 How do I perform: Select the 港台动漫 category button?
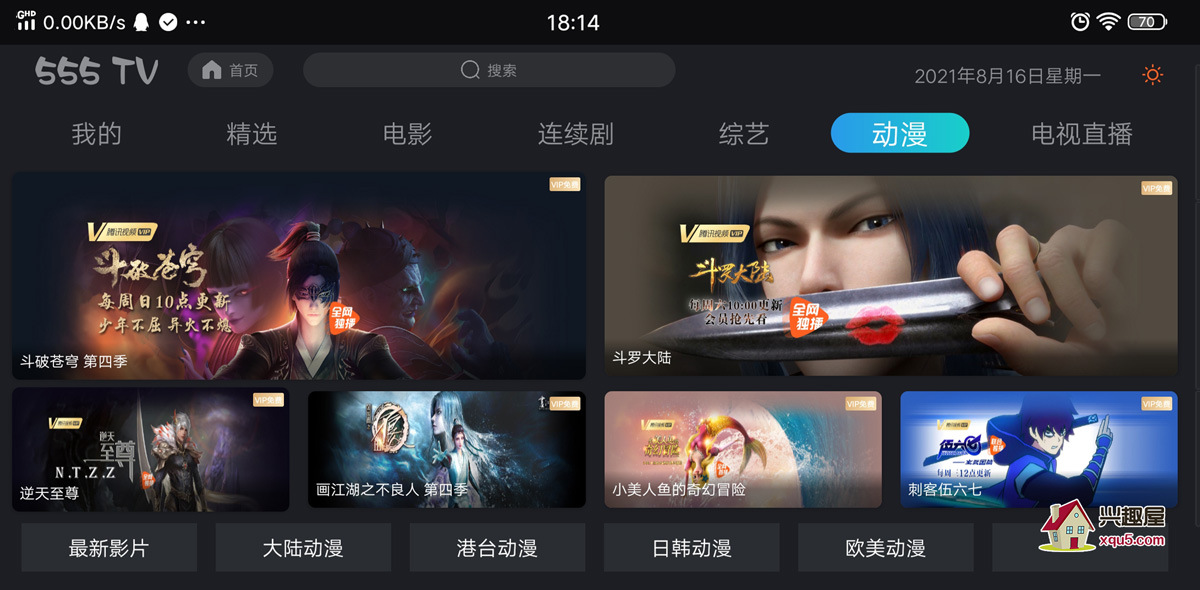point(497,548)
